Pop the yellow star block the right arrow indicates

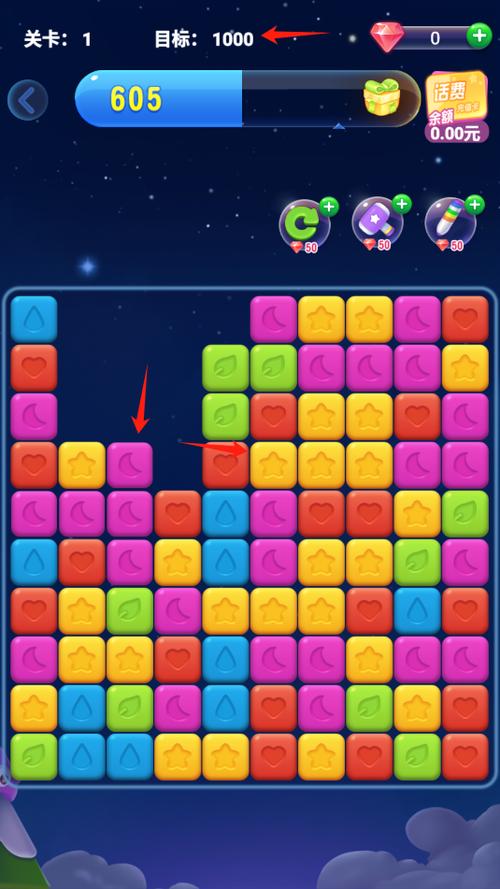pos(273,465)
